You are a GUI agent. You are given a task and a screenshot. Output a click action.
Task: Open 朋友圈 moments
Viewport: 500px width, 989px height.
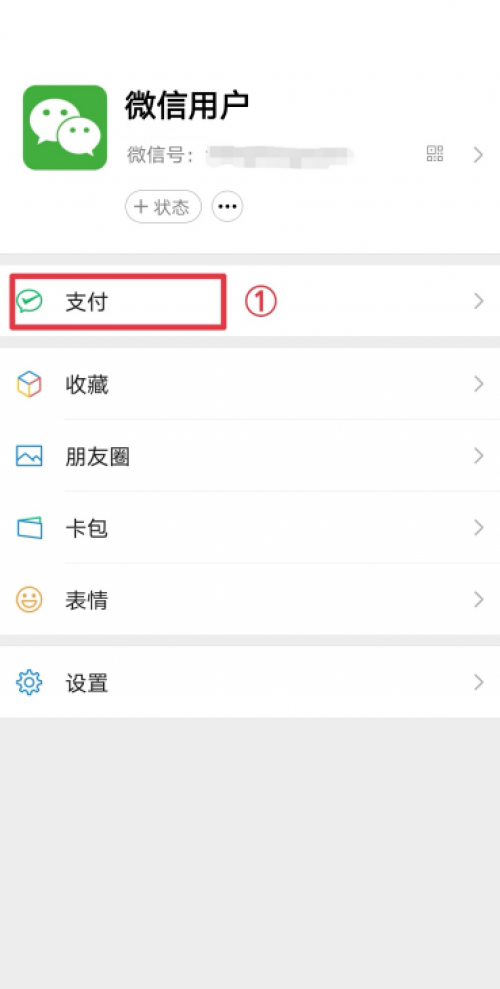250,455
